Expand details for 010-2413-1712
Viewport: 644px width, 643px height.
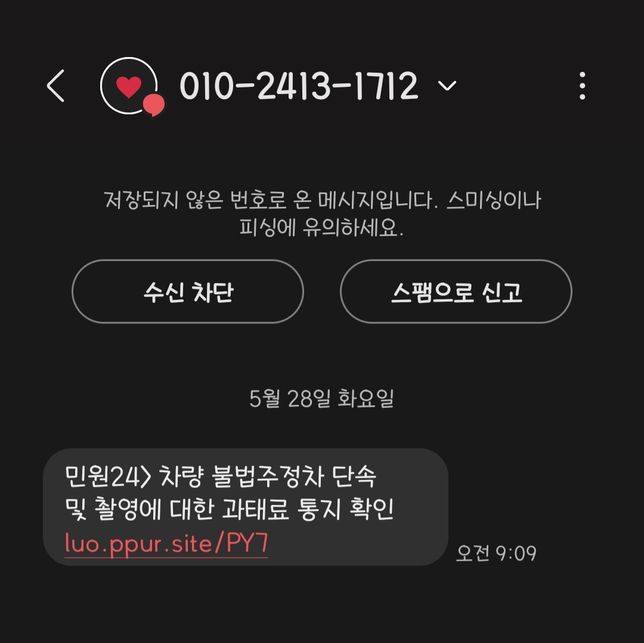click(447, 87)
